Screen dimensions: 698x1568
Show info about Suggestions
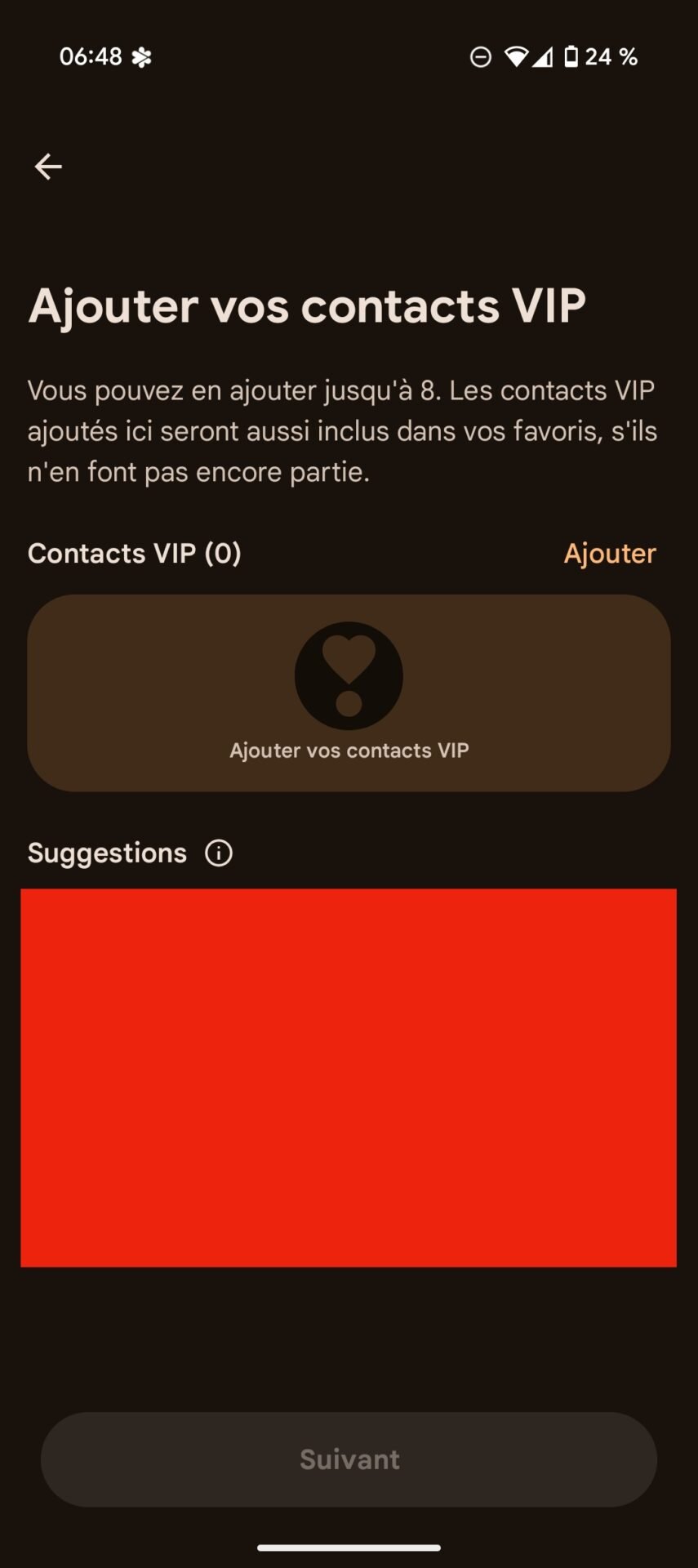click(x=219, y=853)
